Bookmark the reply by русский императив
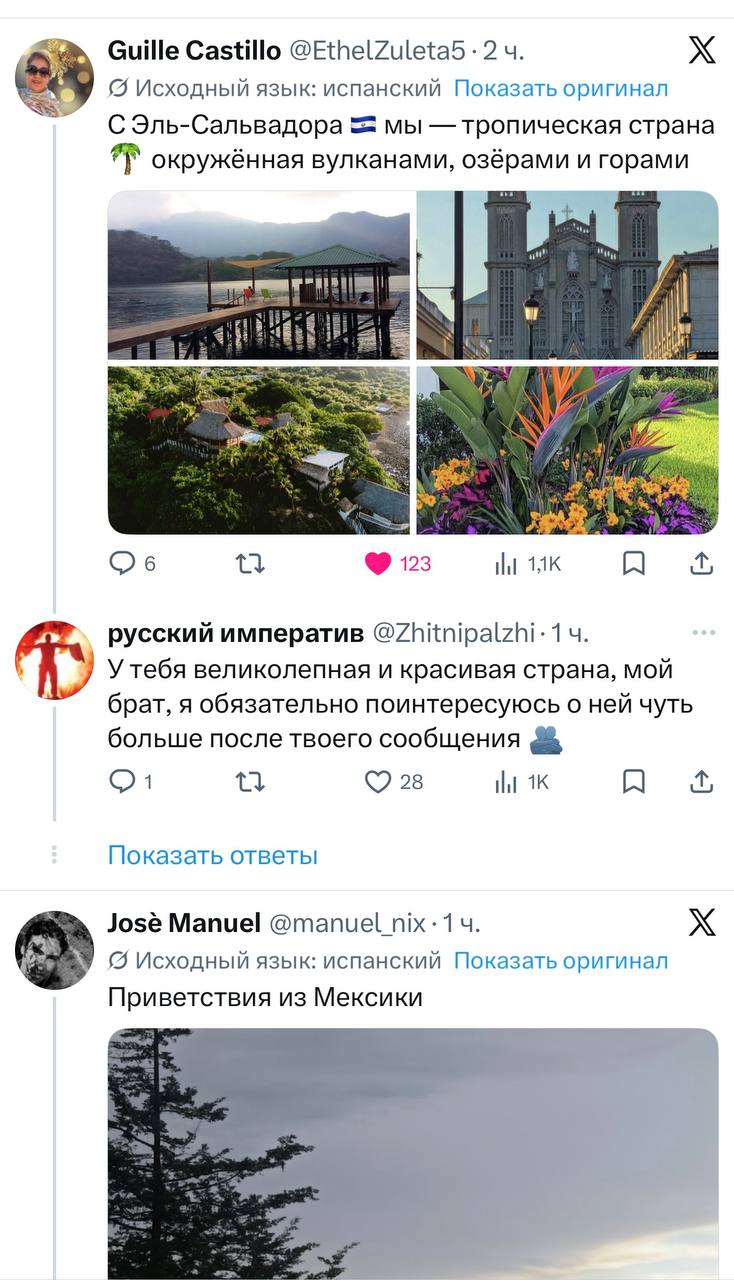734x1280 pixels. pos(633,782)
